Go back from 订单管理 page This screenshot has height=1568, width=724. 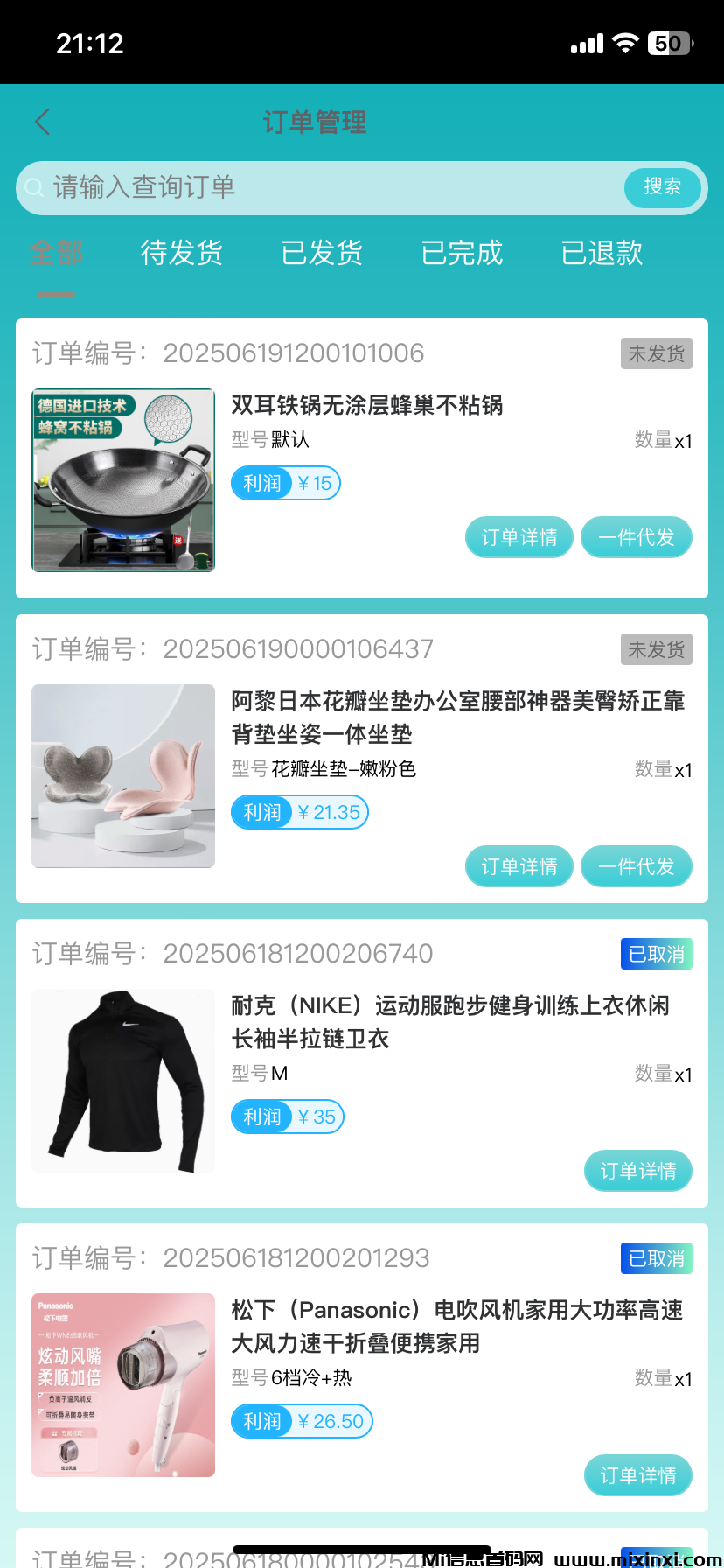42,122
